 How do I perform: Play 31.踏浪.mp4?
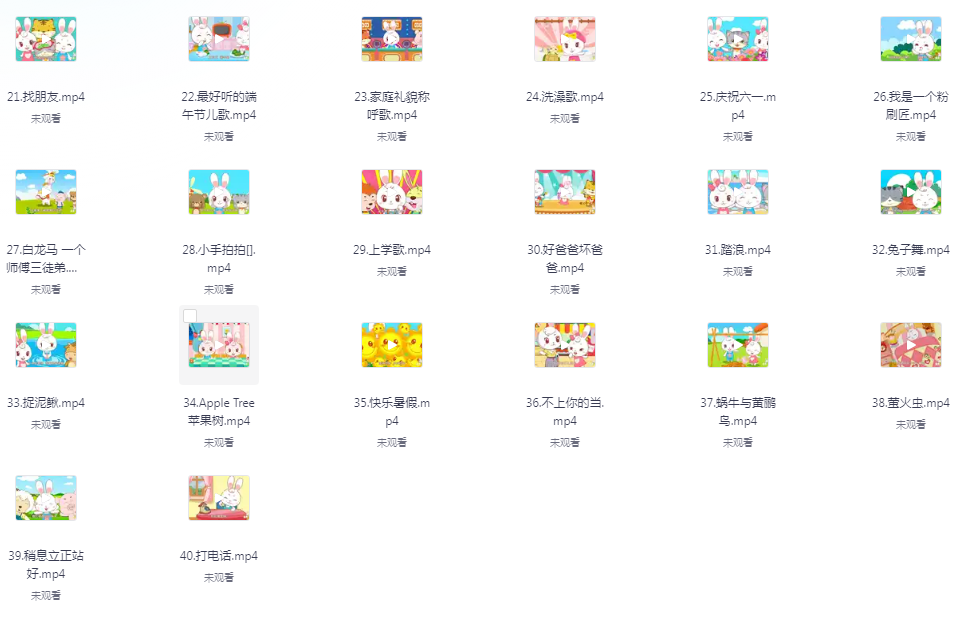(x=738, y=192)
